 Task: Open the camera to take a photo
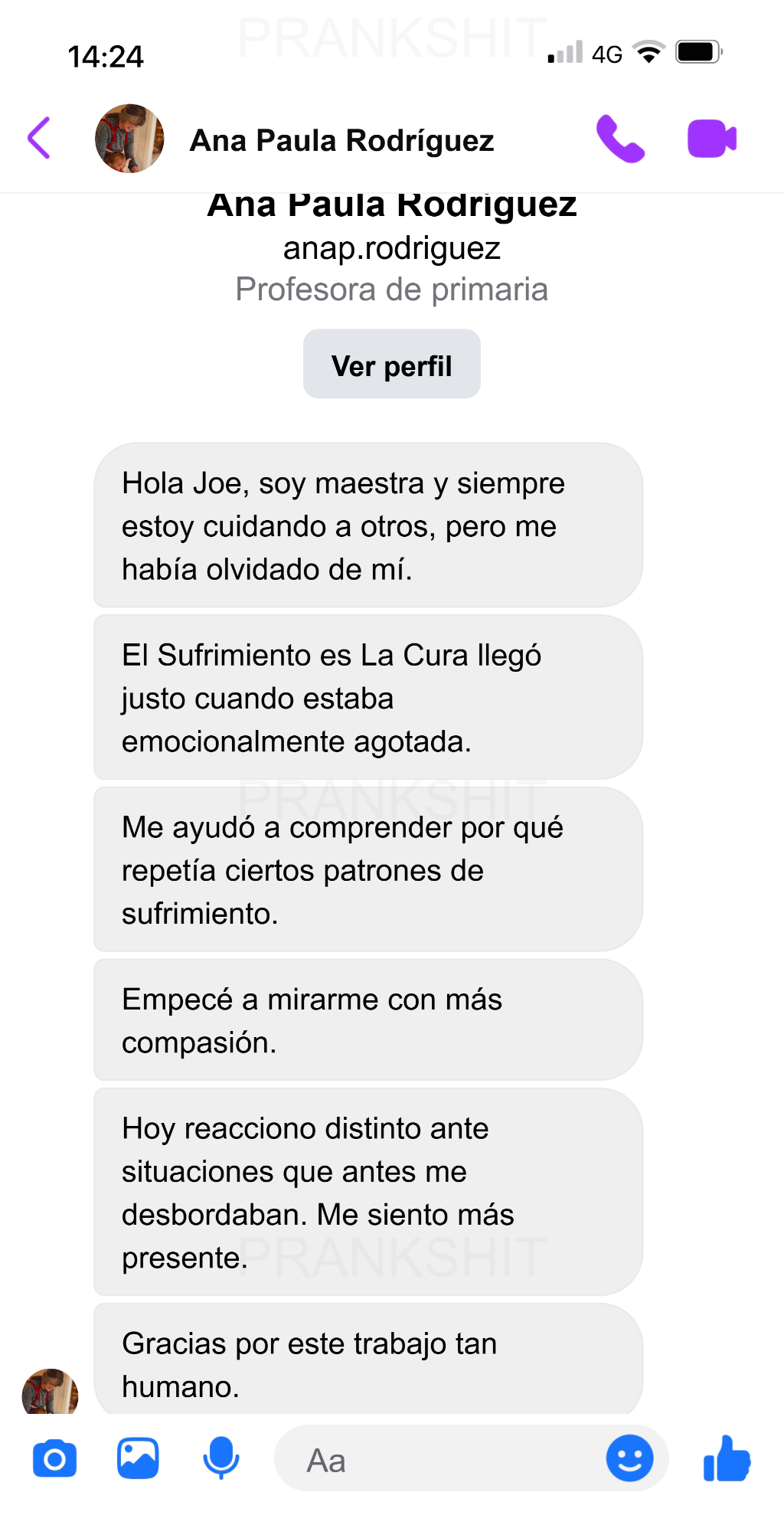(54, 1459)
